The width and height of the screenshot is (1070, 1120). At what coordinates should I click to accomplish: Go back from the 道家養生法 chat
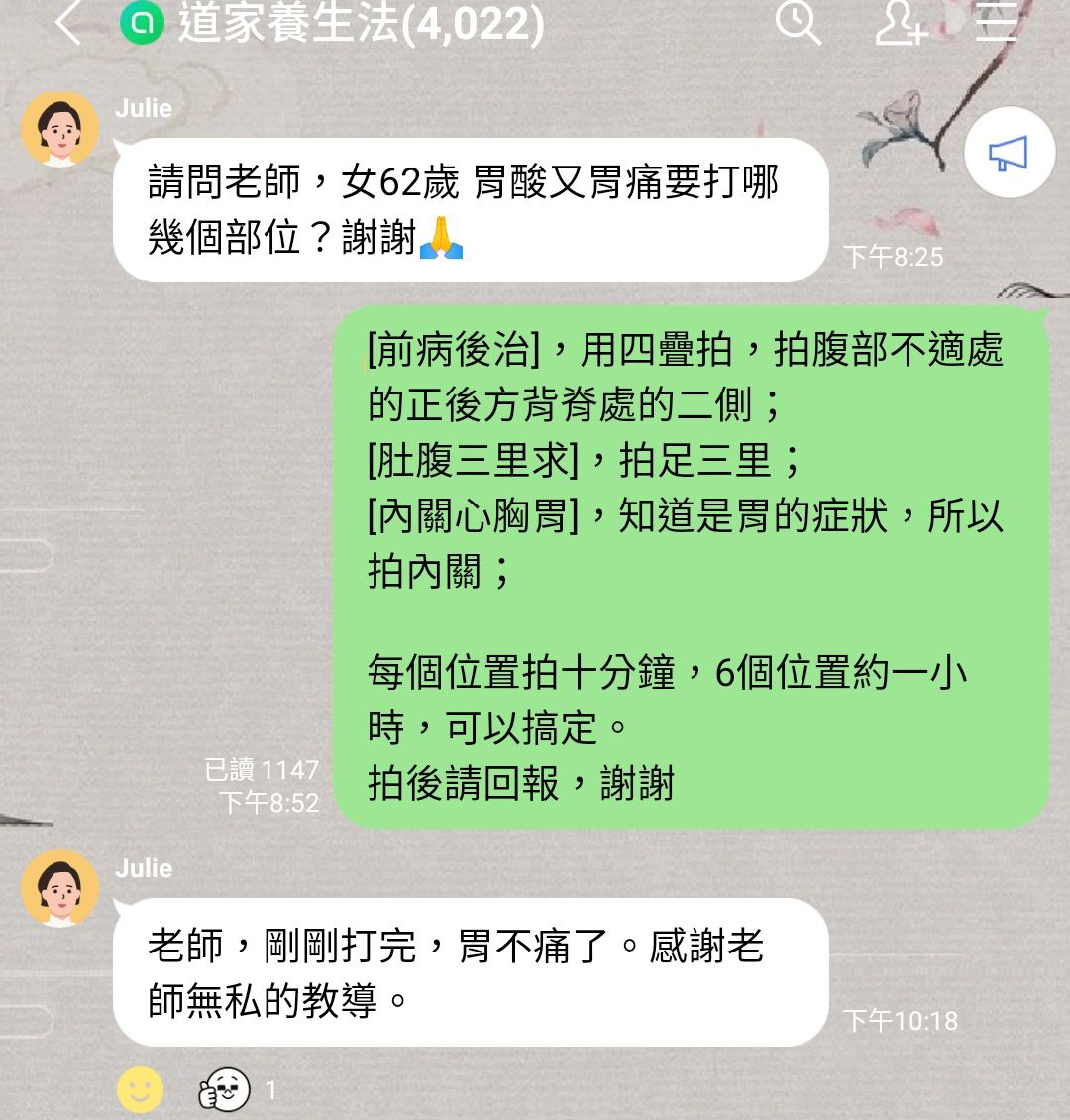tap(67, 22)
